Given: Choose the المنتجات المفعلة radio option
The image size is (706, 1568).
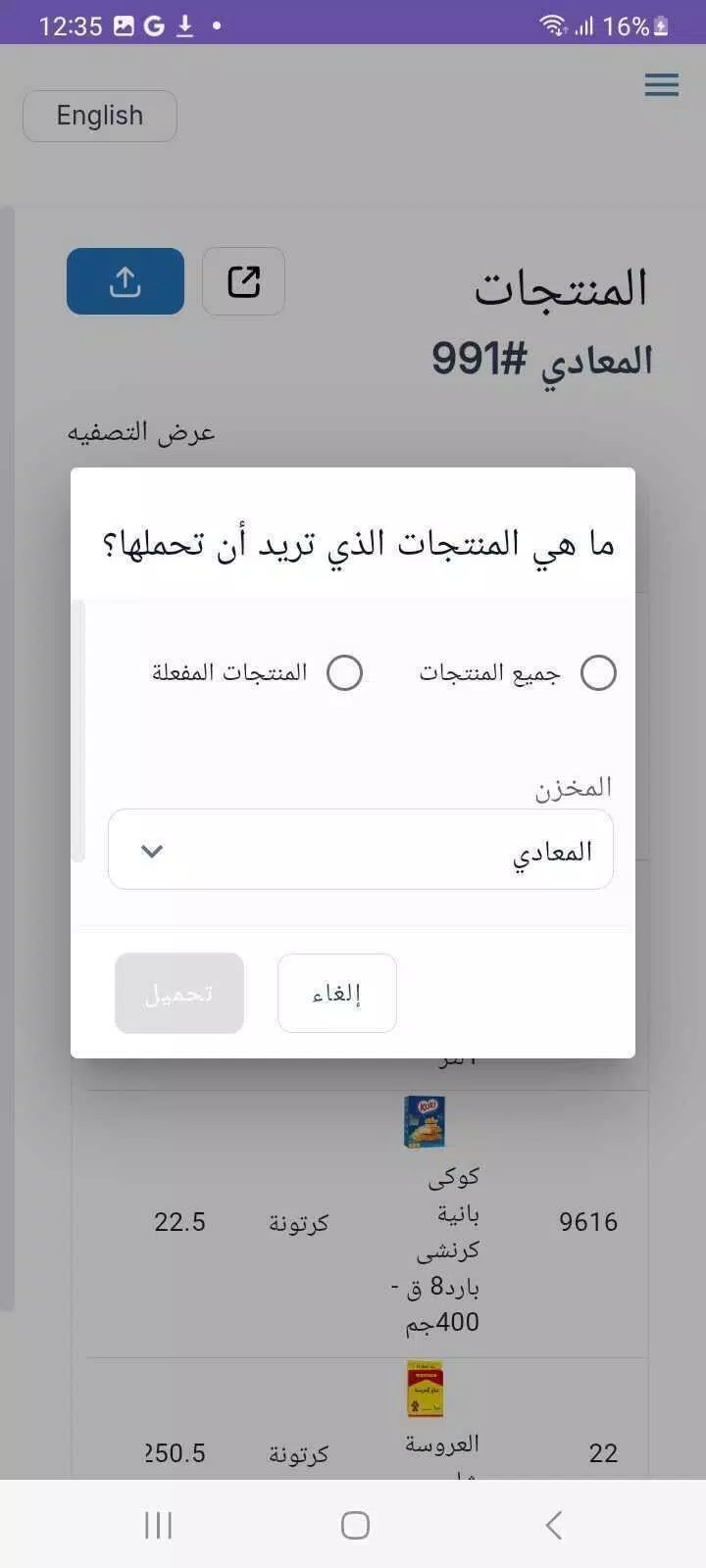Looking at the screenshot, I should click(344, 673).
